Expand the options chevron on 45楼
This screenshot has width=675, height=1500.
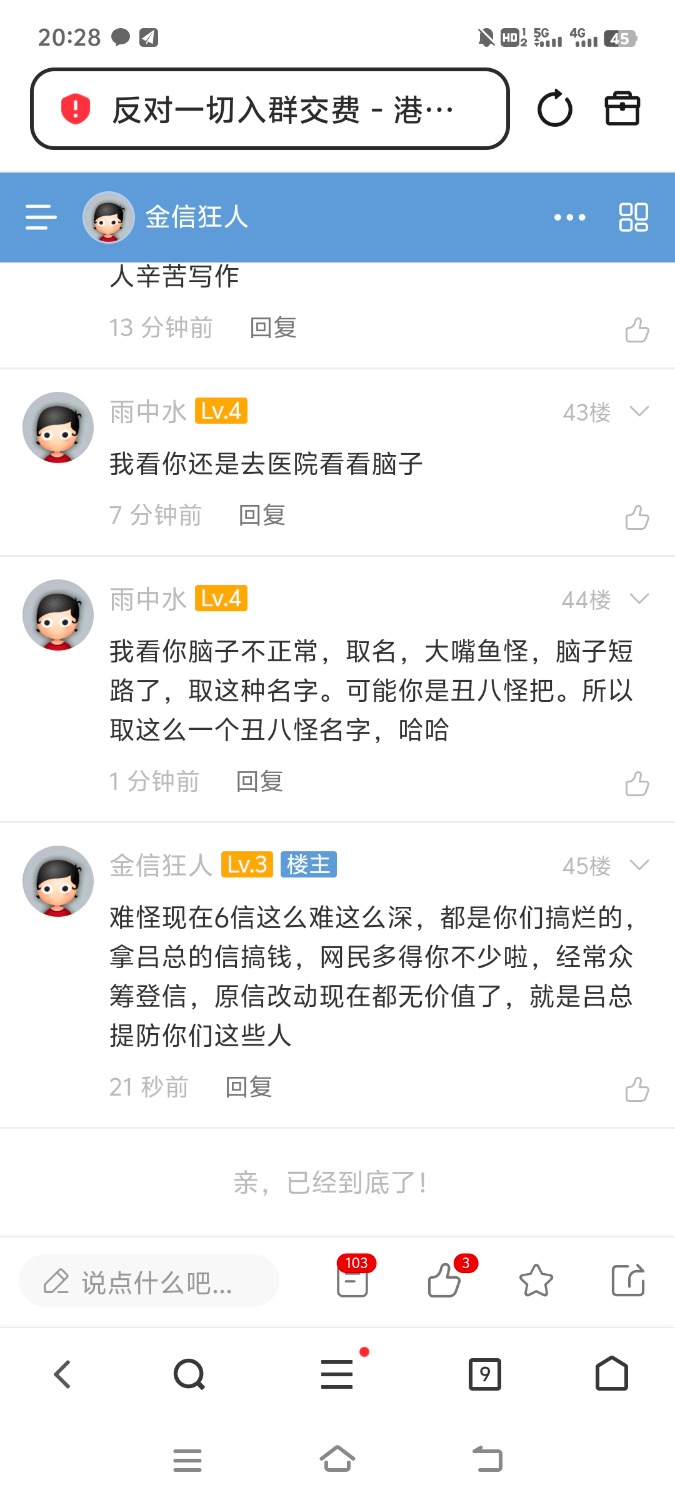coord(639,865)
